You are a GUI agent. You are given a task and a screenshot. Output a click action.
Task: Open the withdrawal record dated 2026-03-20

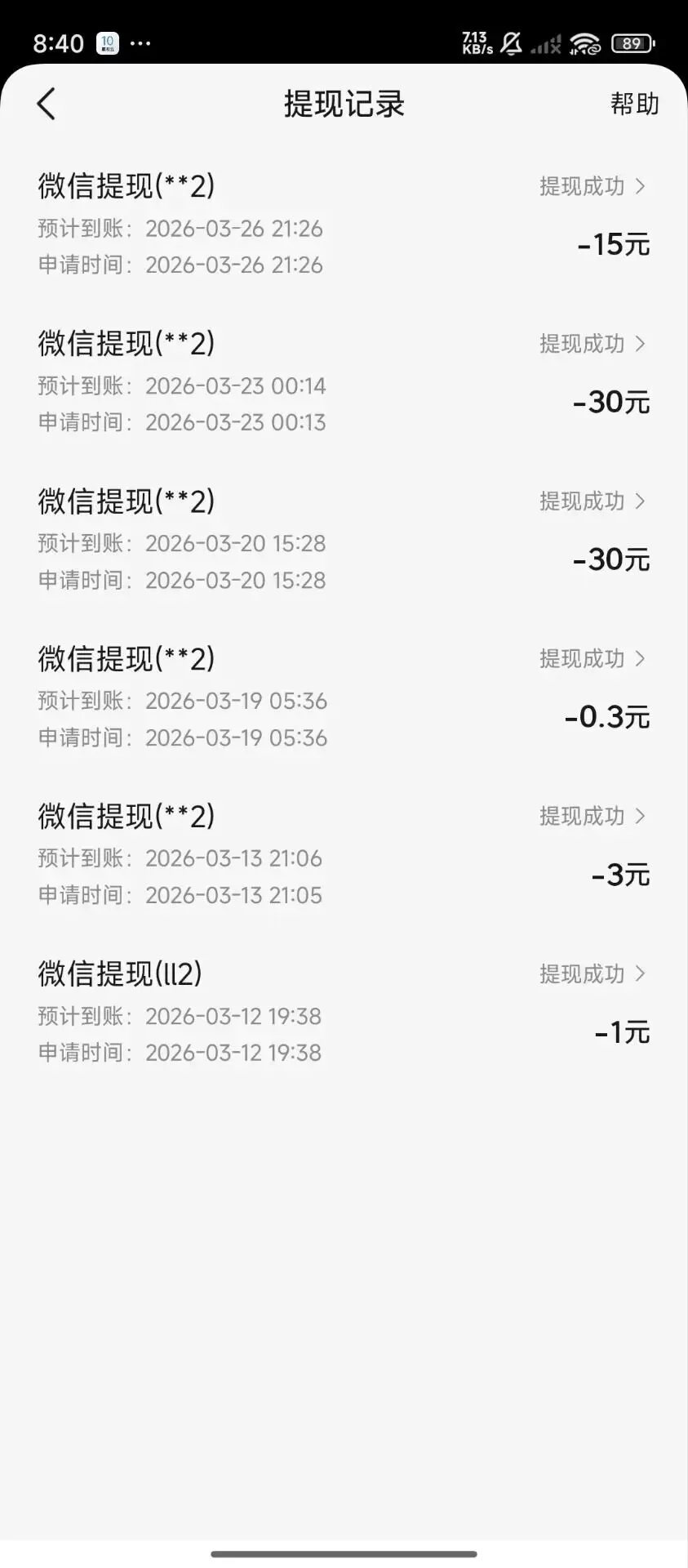(344, 539)
